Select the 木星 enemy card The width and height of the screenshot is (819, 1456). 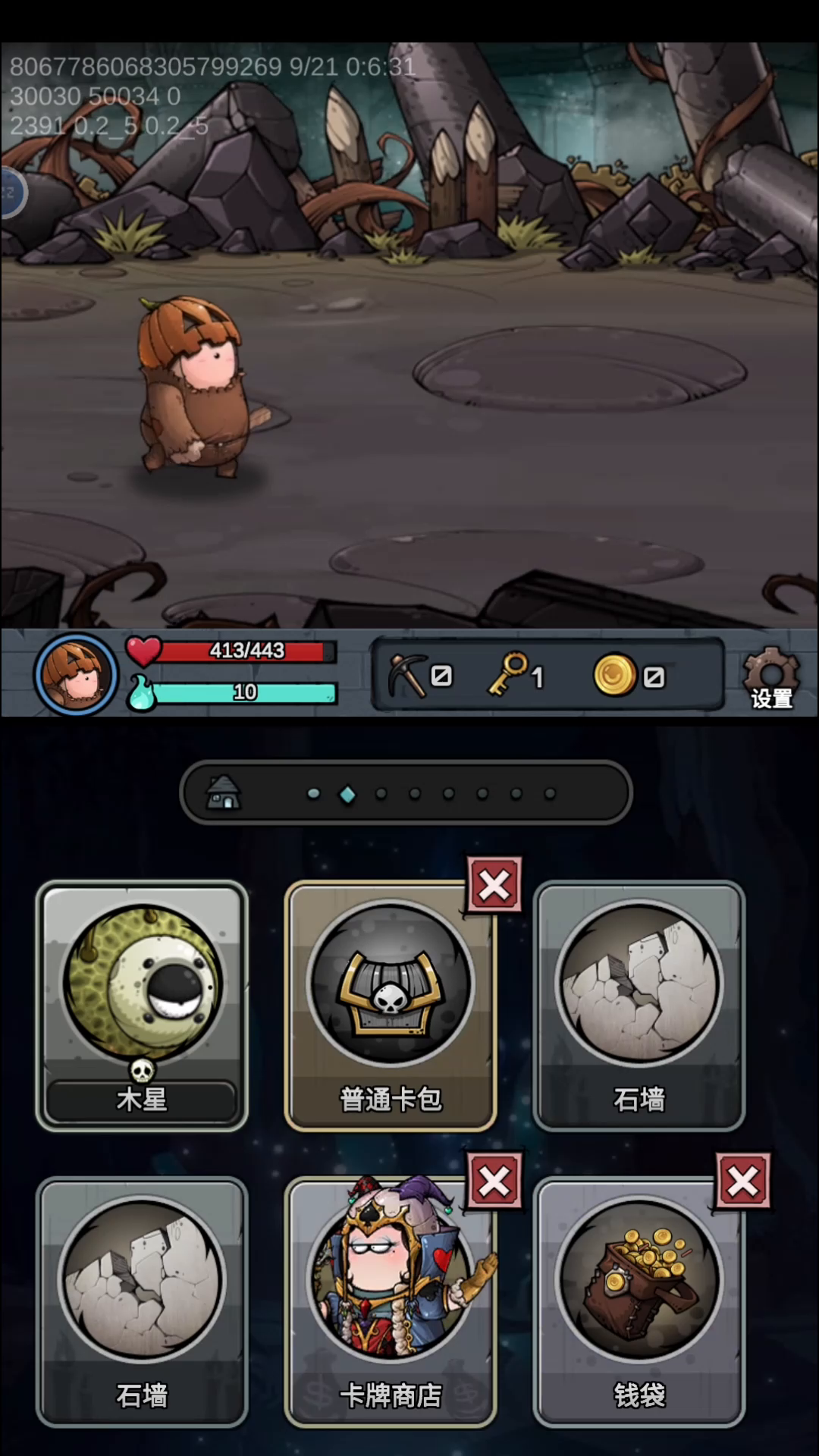point(142,1005)
